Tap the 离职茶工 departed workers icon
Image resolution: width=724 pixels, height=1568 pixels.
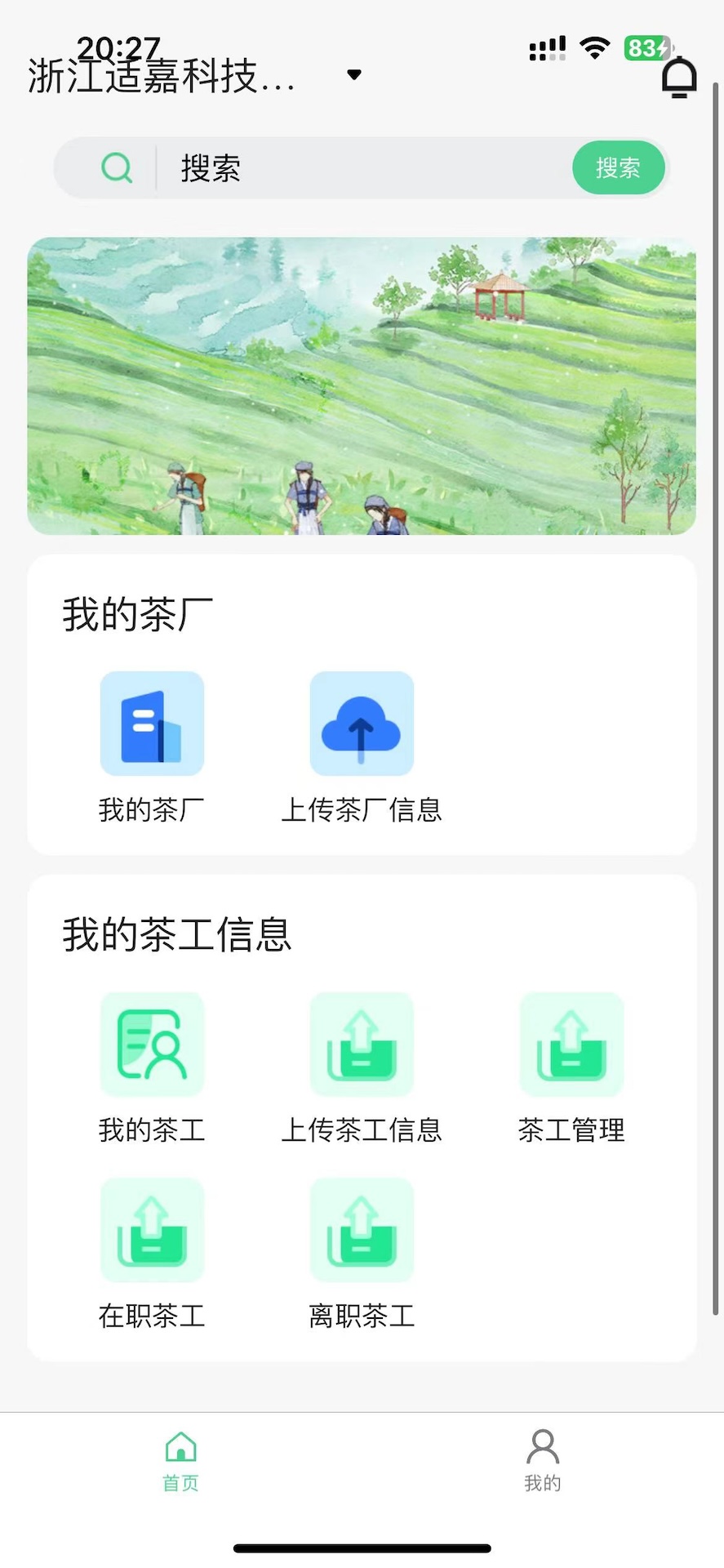pos(362,1229)
